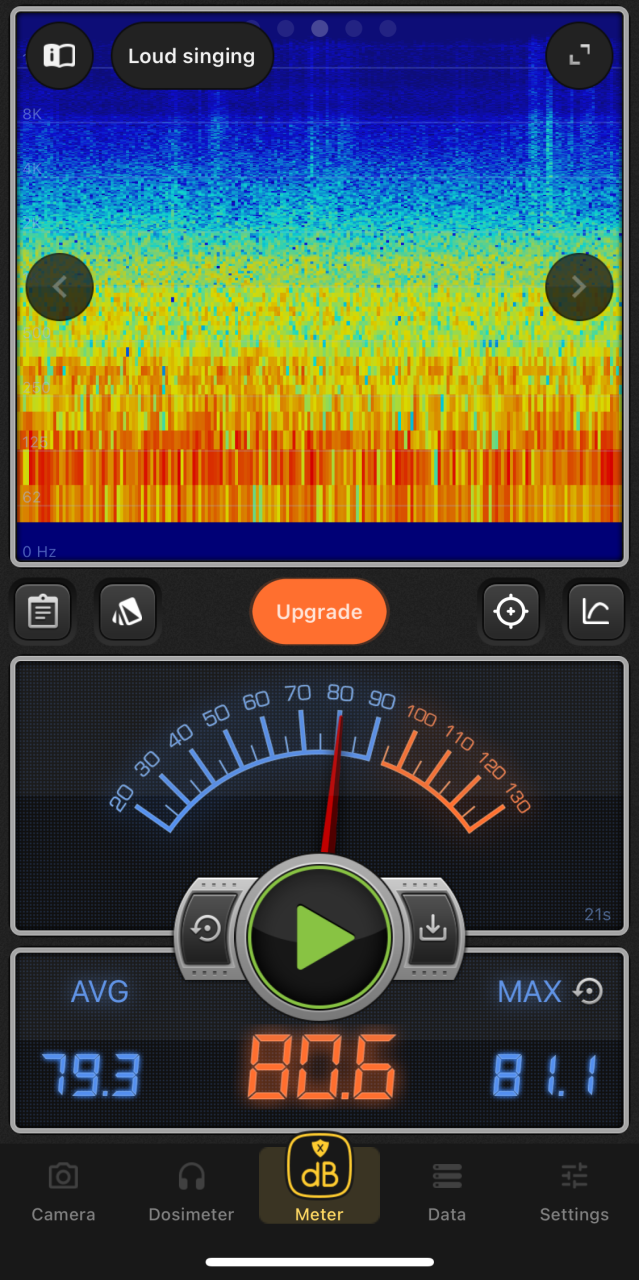639x1280 pixels.
Task: Tap the Loud singing label
Action: [192, 56]
